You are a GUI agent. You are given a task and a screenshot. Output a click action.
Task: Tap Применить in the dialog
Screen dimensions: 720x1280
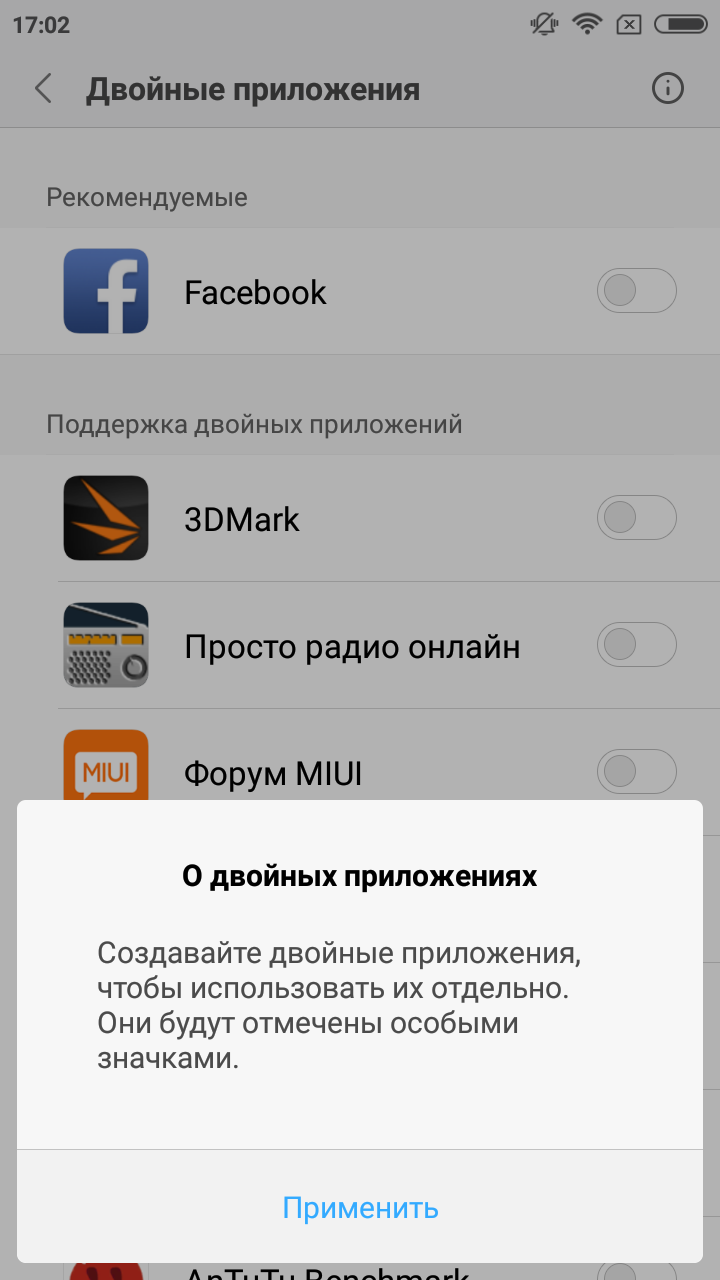[360, 1207]
